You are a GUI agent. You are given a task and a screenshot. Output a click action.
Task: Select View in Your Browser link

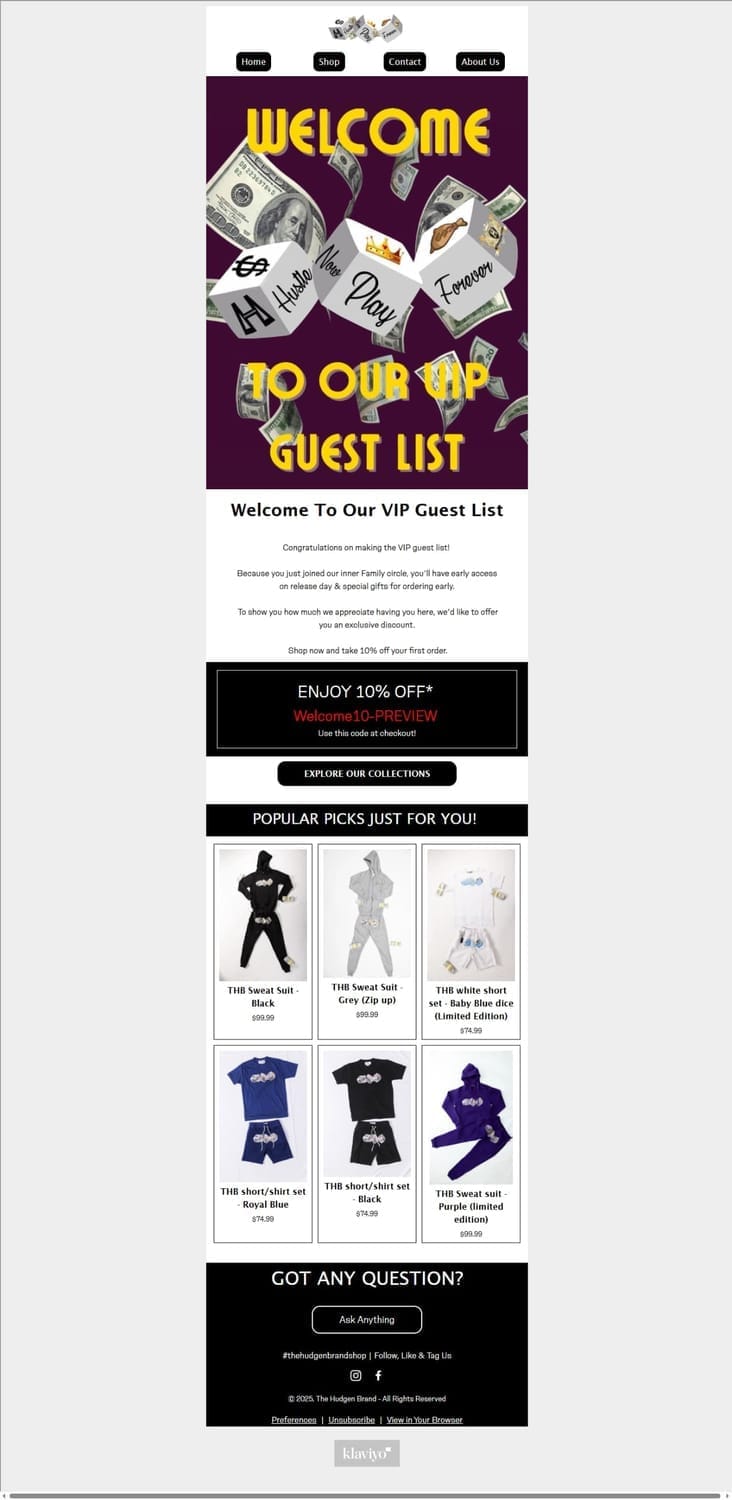tap(424, 1420)
